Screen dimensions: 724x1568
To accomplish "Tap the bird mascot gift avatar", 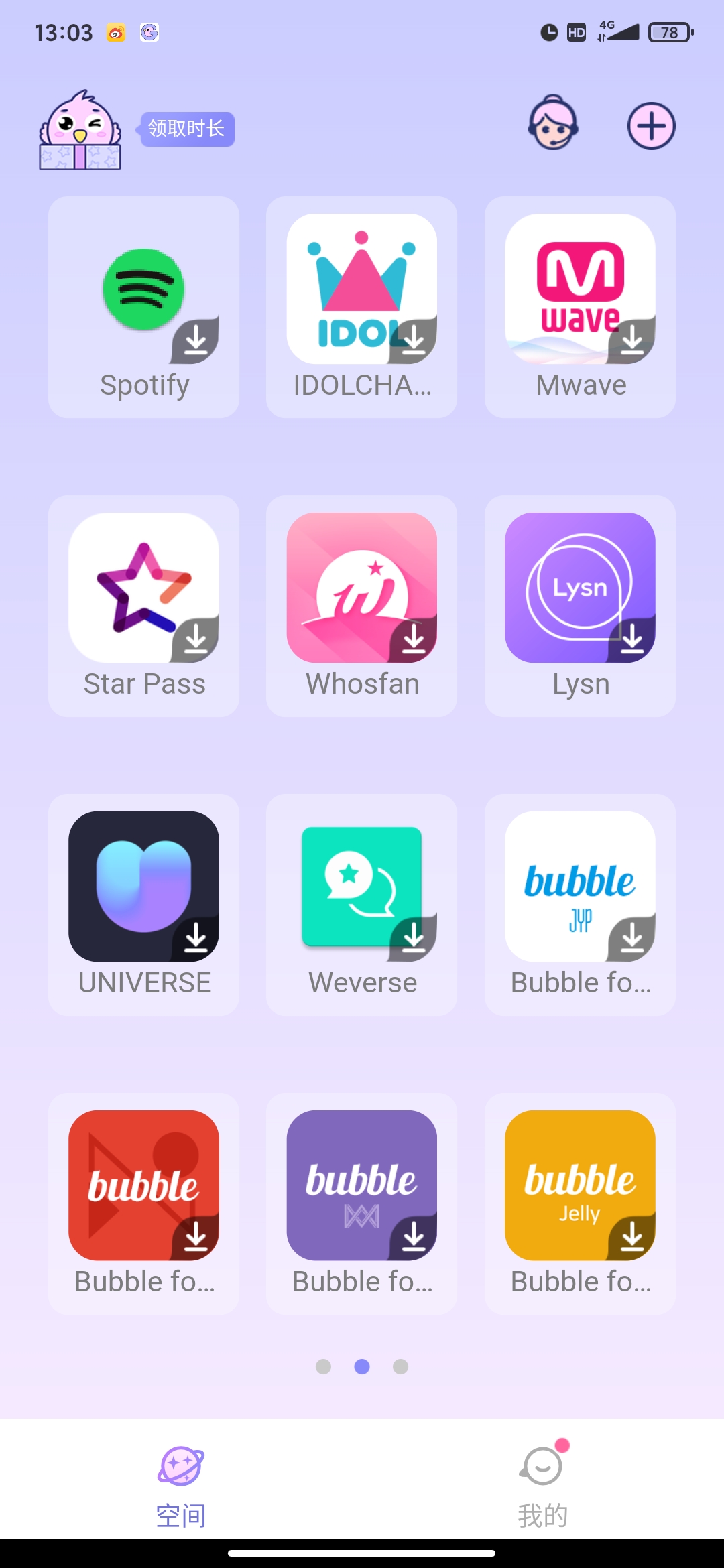I will (x=79, y=132).
